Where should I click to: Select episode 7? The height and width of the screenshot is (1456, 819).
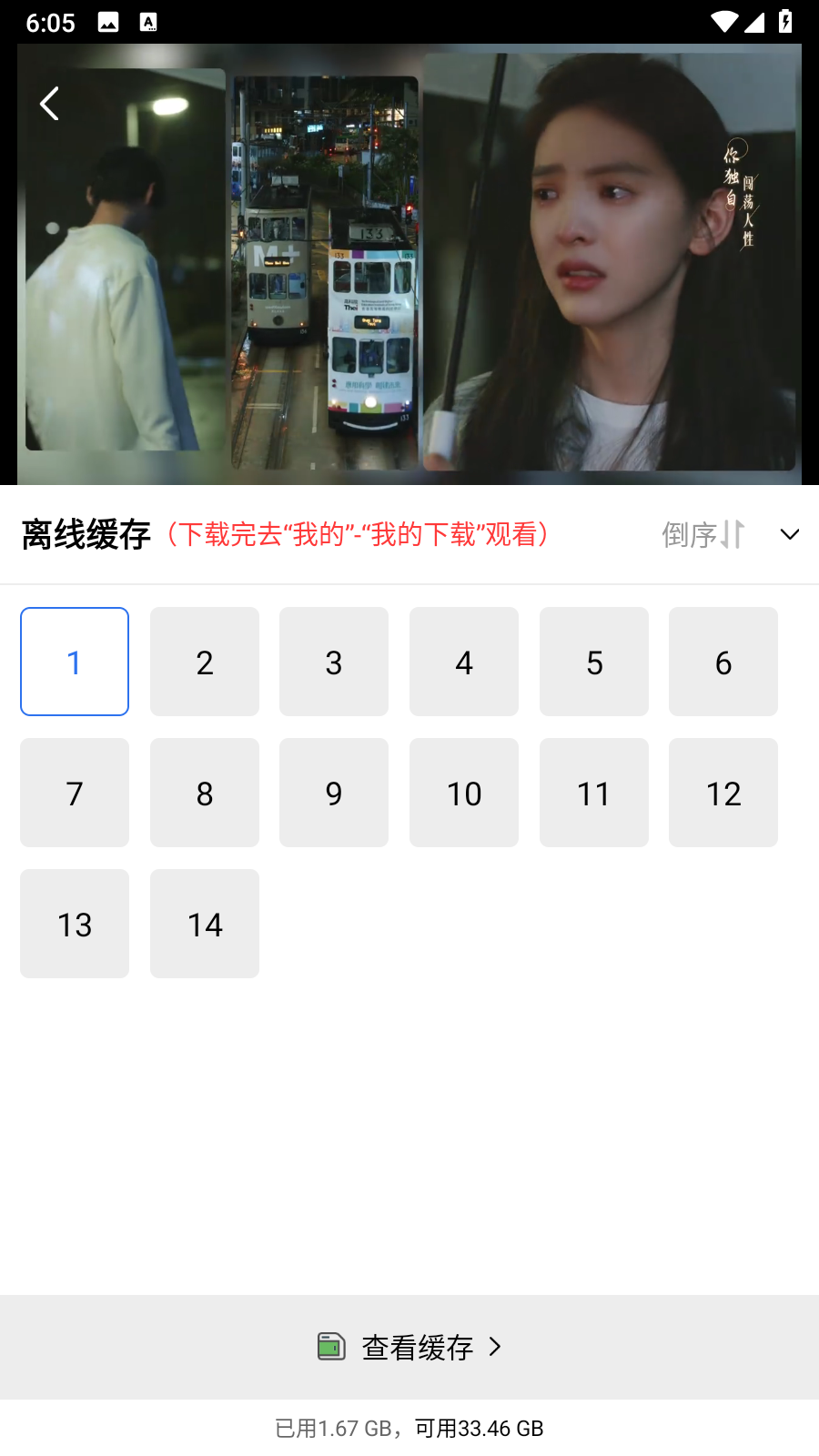(x=75, y=793)
